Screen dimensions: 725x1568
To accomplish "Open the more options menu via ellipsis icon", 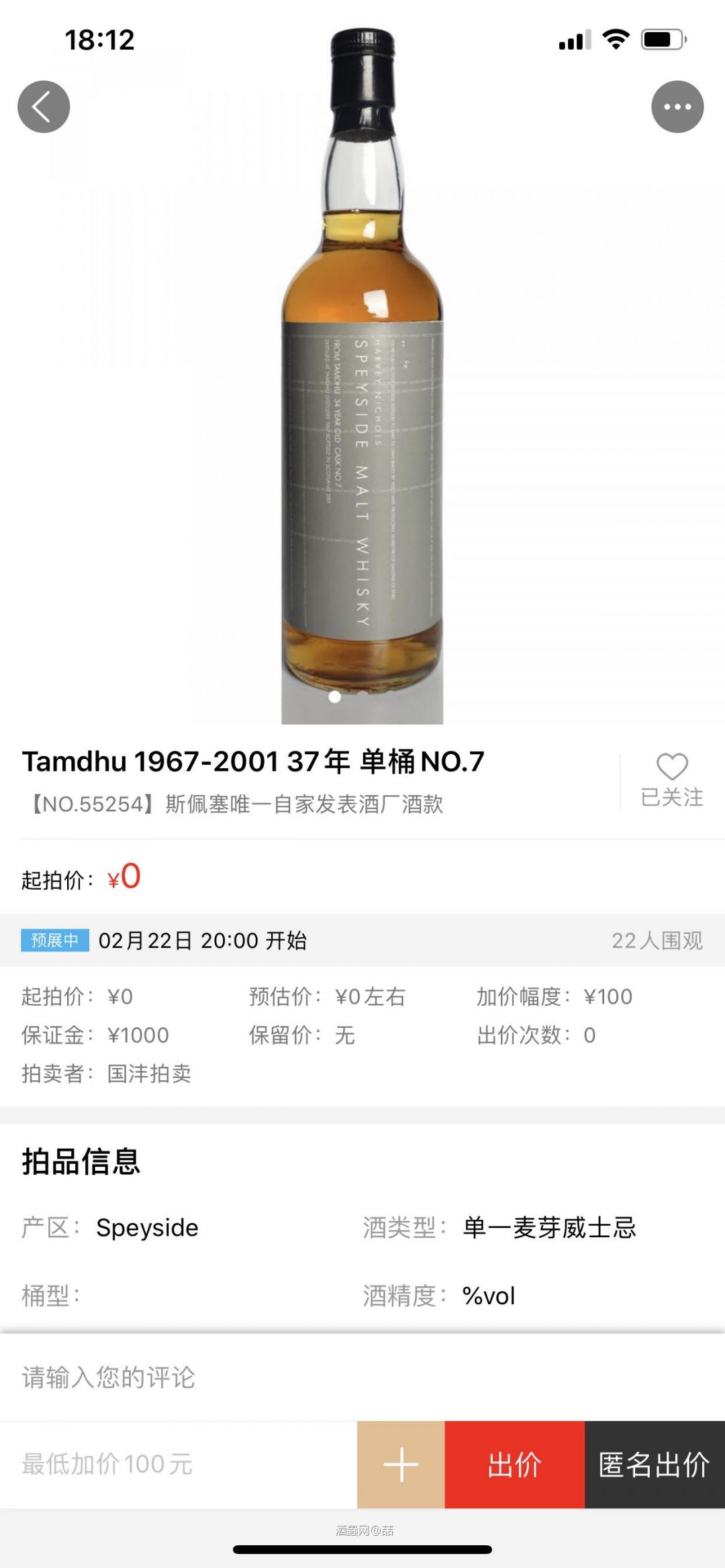I will 677,105.
